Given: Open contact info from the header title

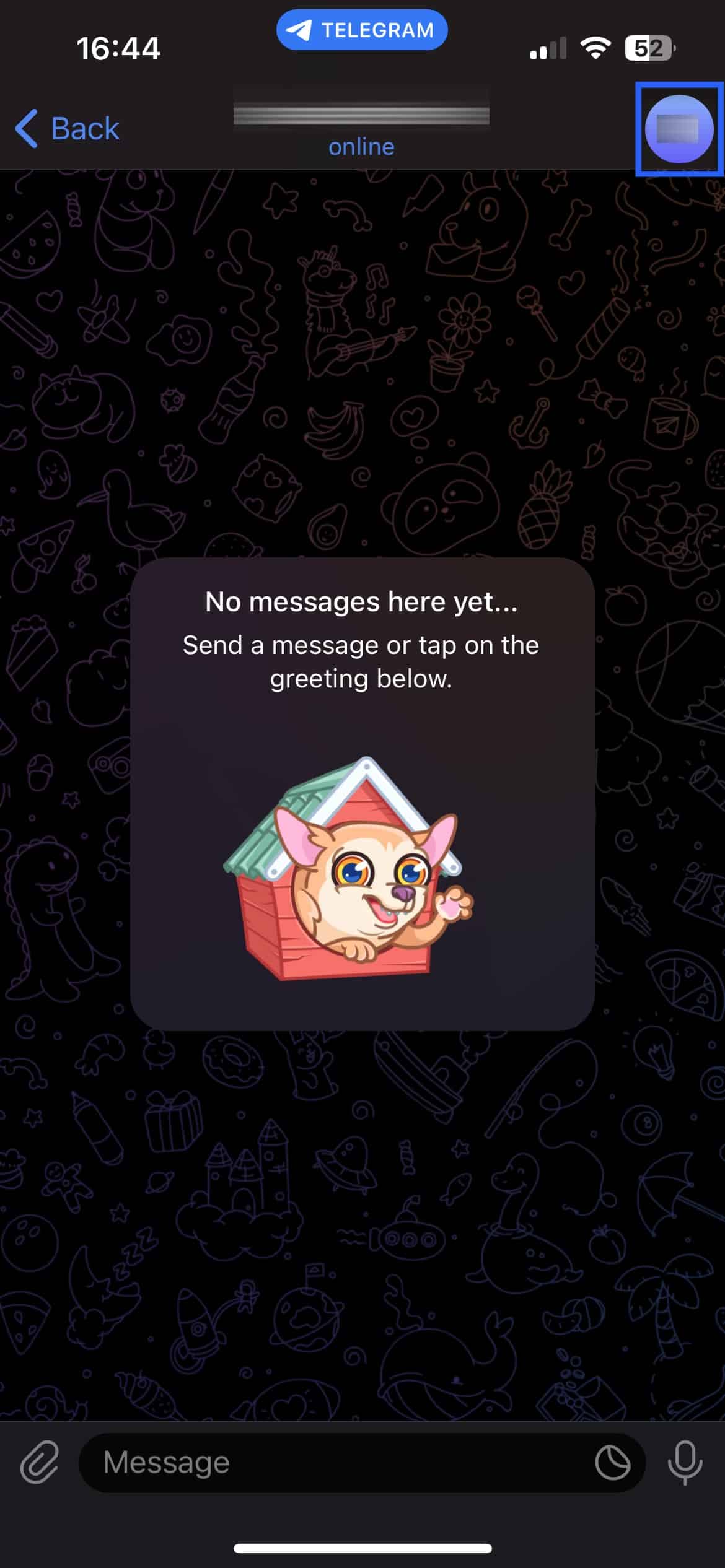Looking at the screenshot, I should coord(361,128).
